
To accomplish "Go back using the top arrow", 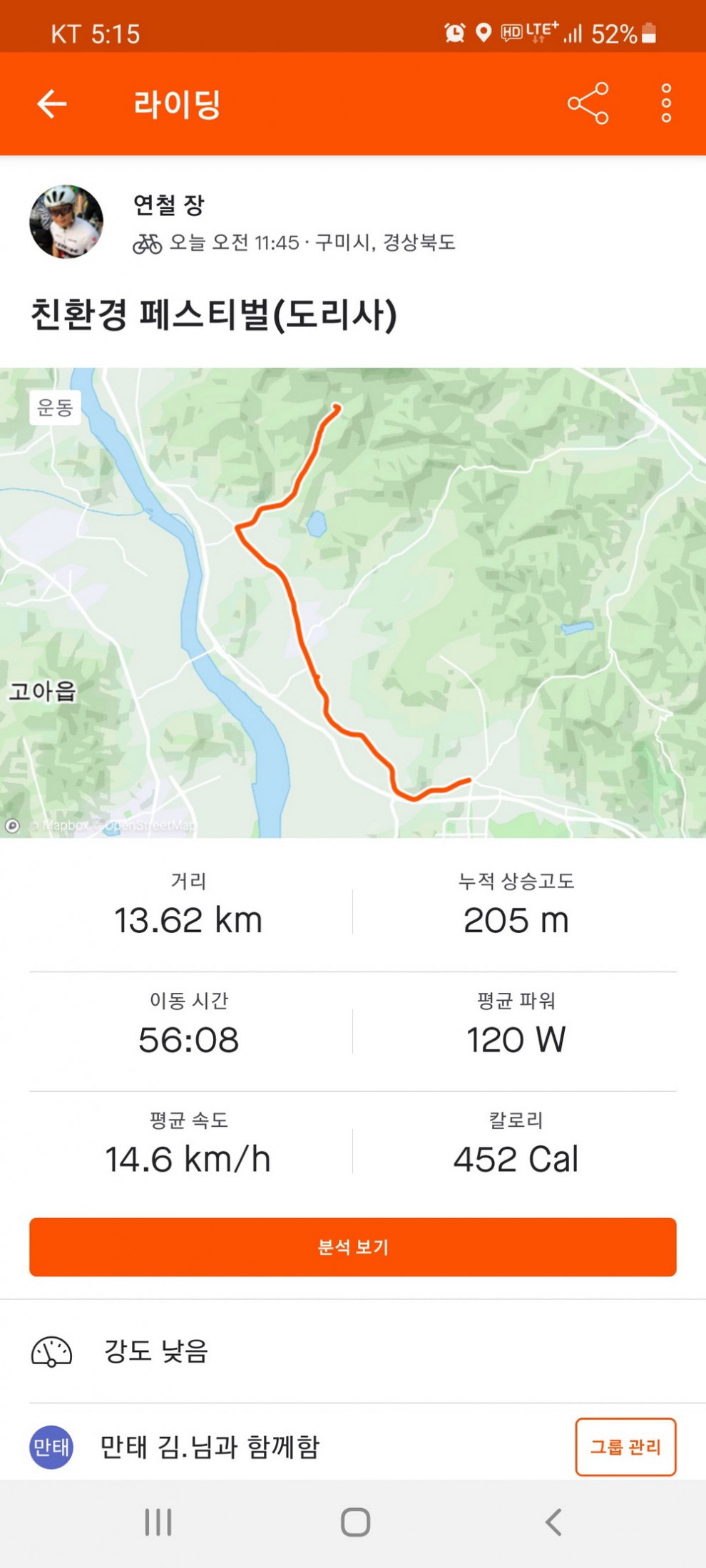I will tap(52, 104).
